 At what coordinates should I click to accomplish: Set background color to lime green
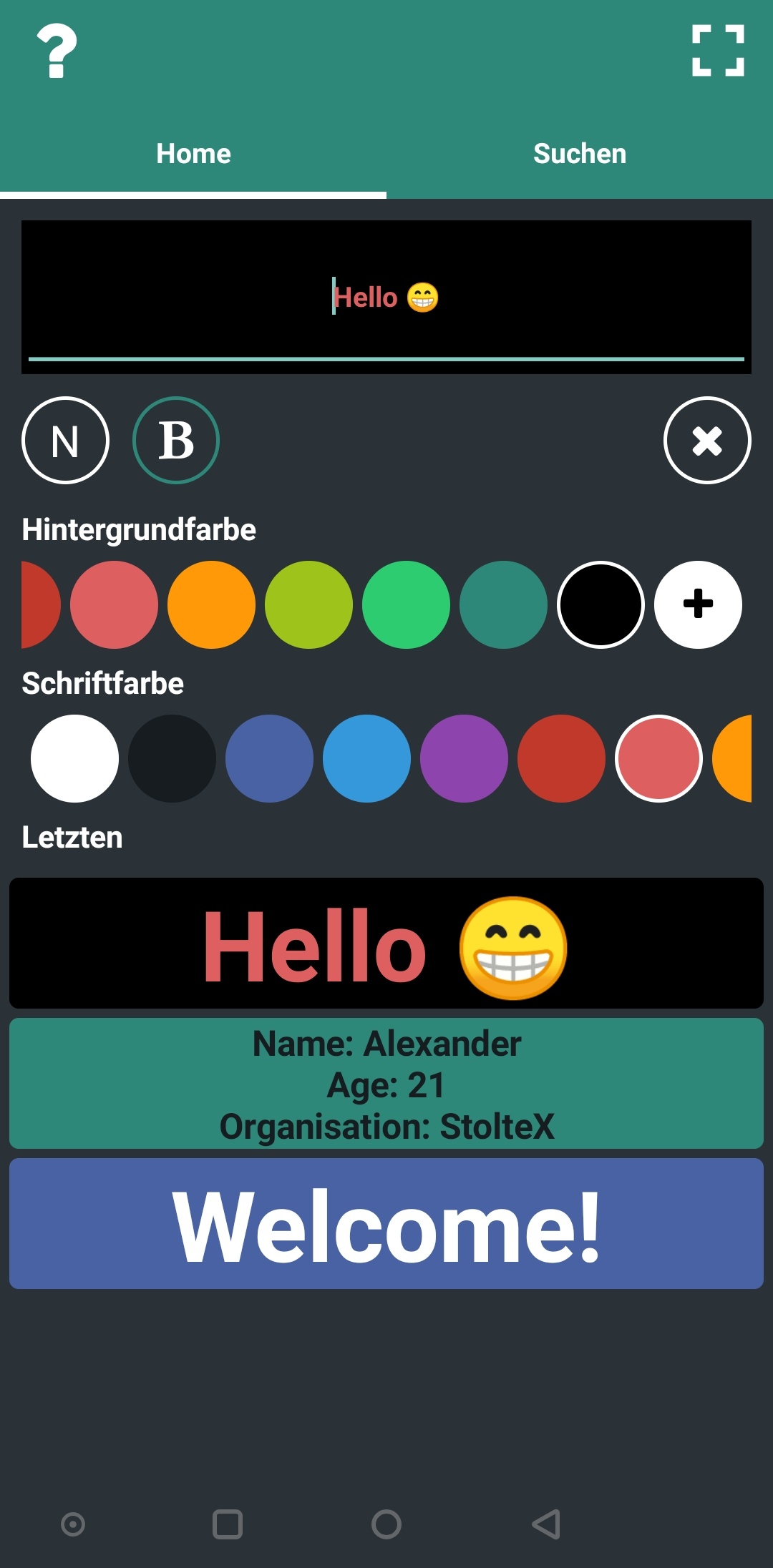(308, 604)
